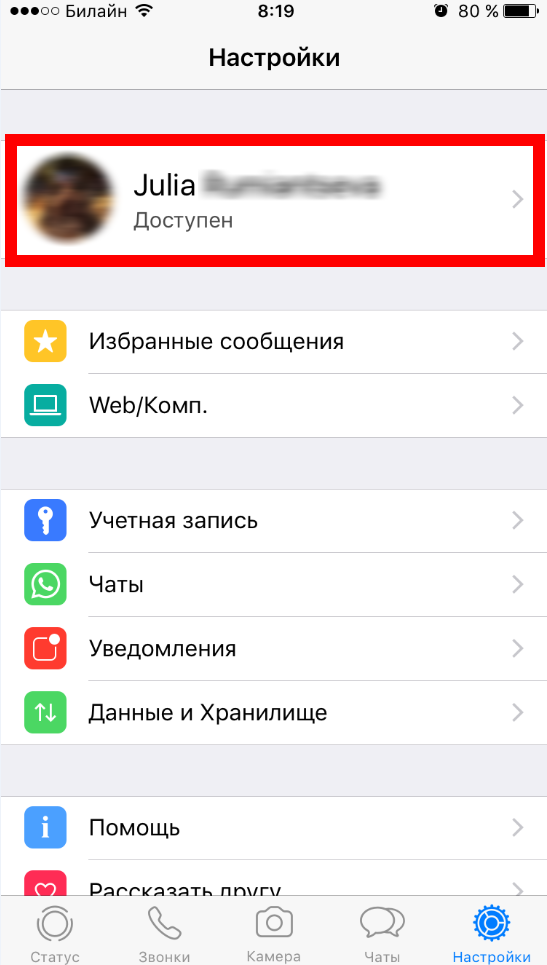Select Рассказать другу

pos(273,878)
